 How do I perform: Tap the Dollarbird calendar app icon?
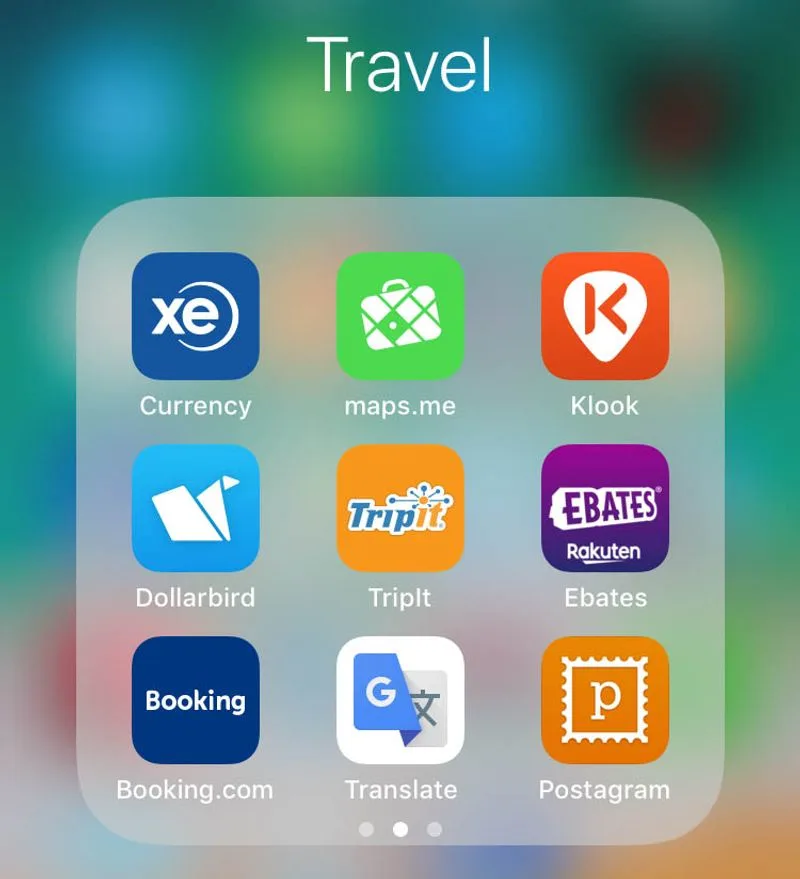196,509
